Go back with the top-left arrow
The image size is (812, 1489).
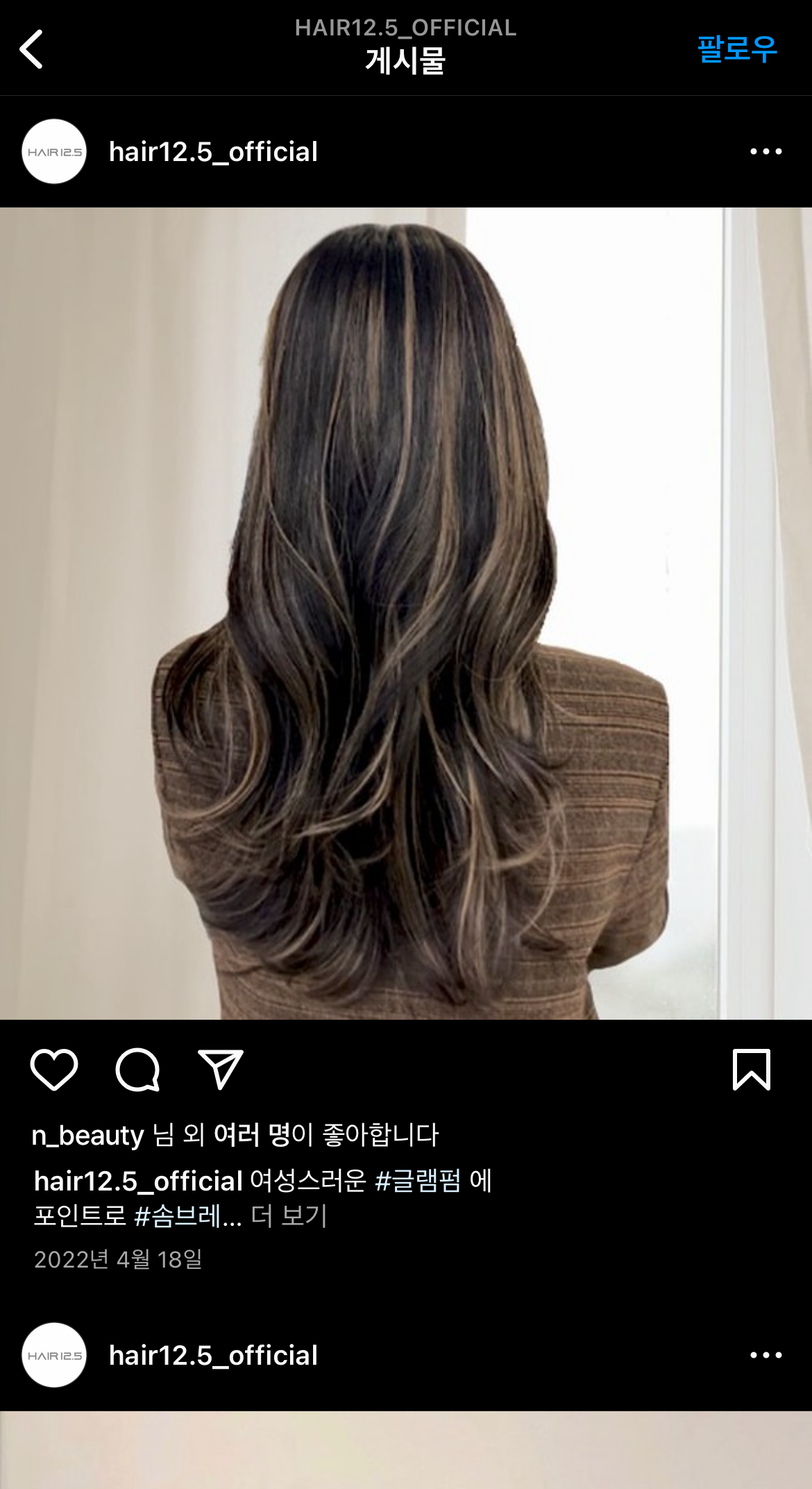click(31, 49)
